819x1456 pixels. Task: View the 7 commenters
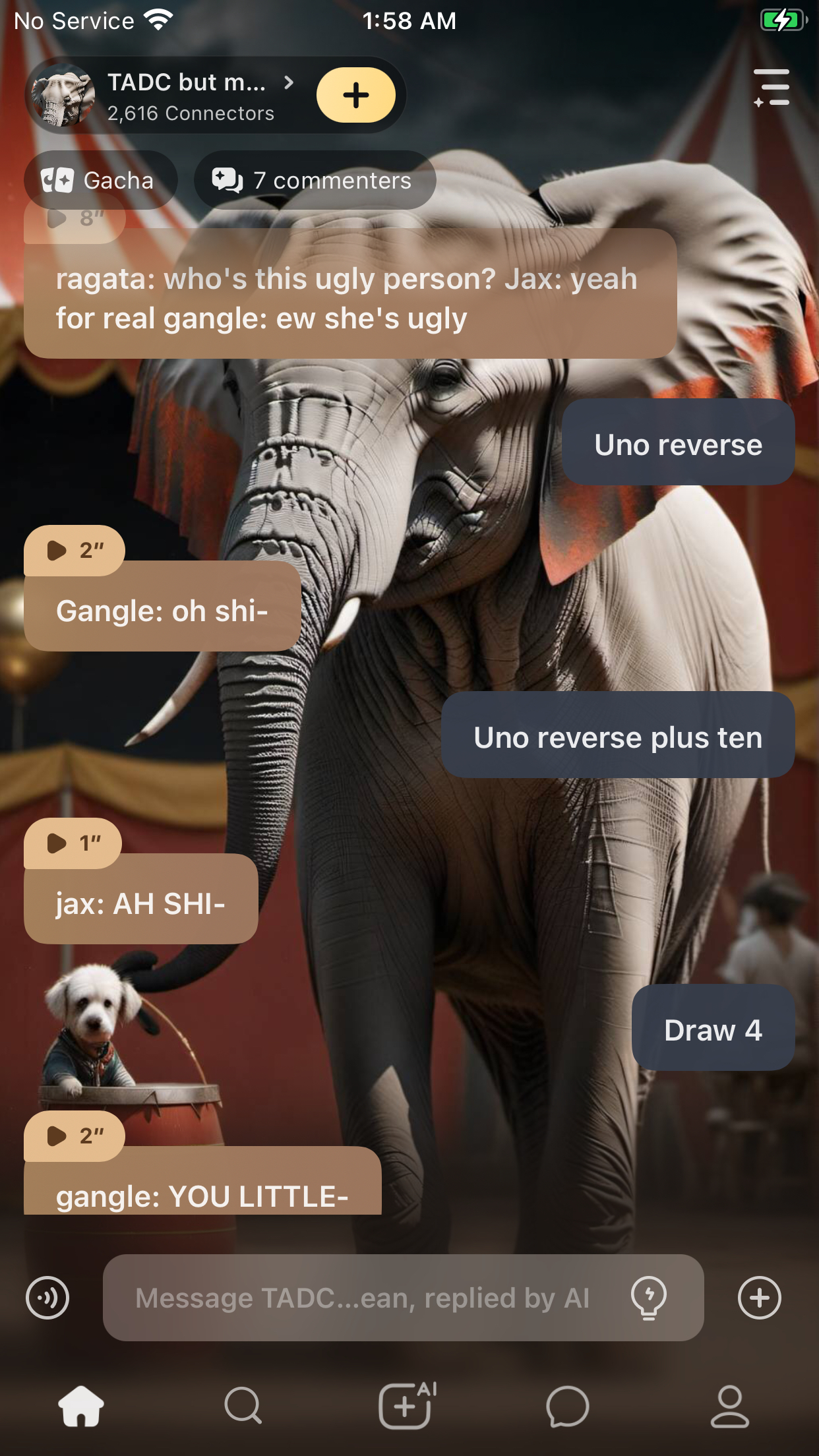[x=315, y=180]
